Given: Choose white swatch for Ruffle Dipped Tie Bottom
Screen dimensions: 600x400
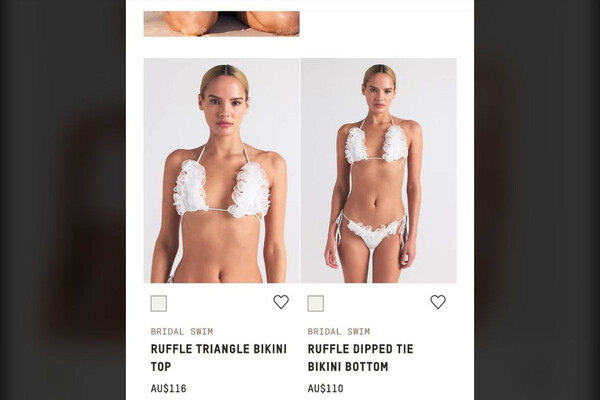Looking at the screenshot, I should [316, 303].
